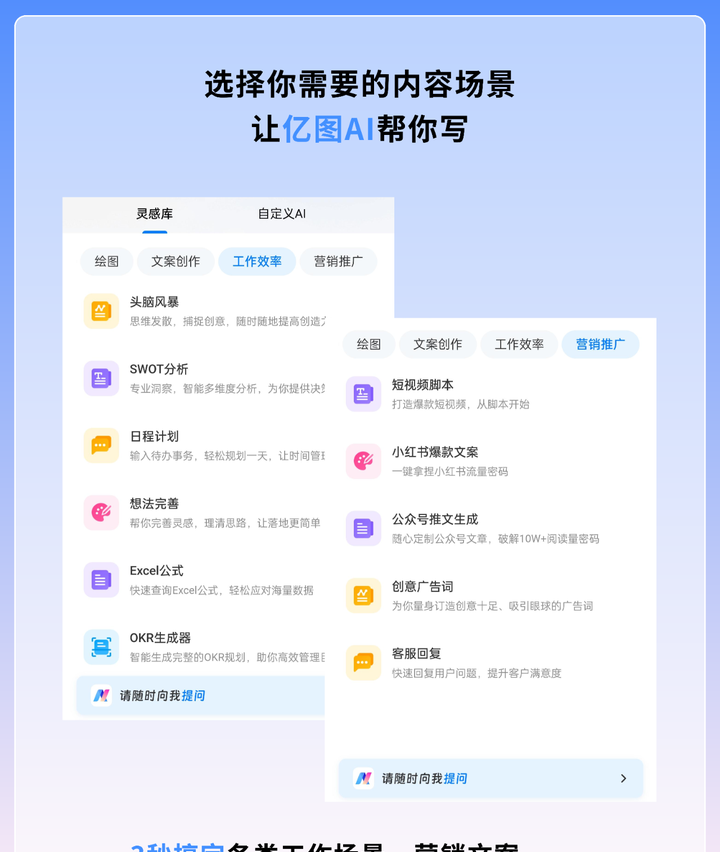
Task: Open the 短视频脚本 video script icon
Action: pos(363,394)
